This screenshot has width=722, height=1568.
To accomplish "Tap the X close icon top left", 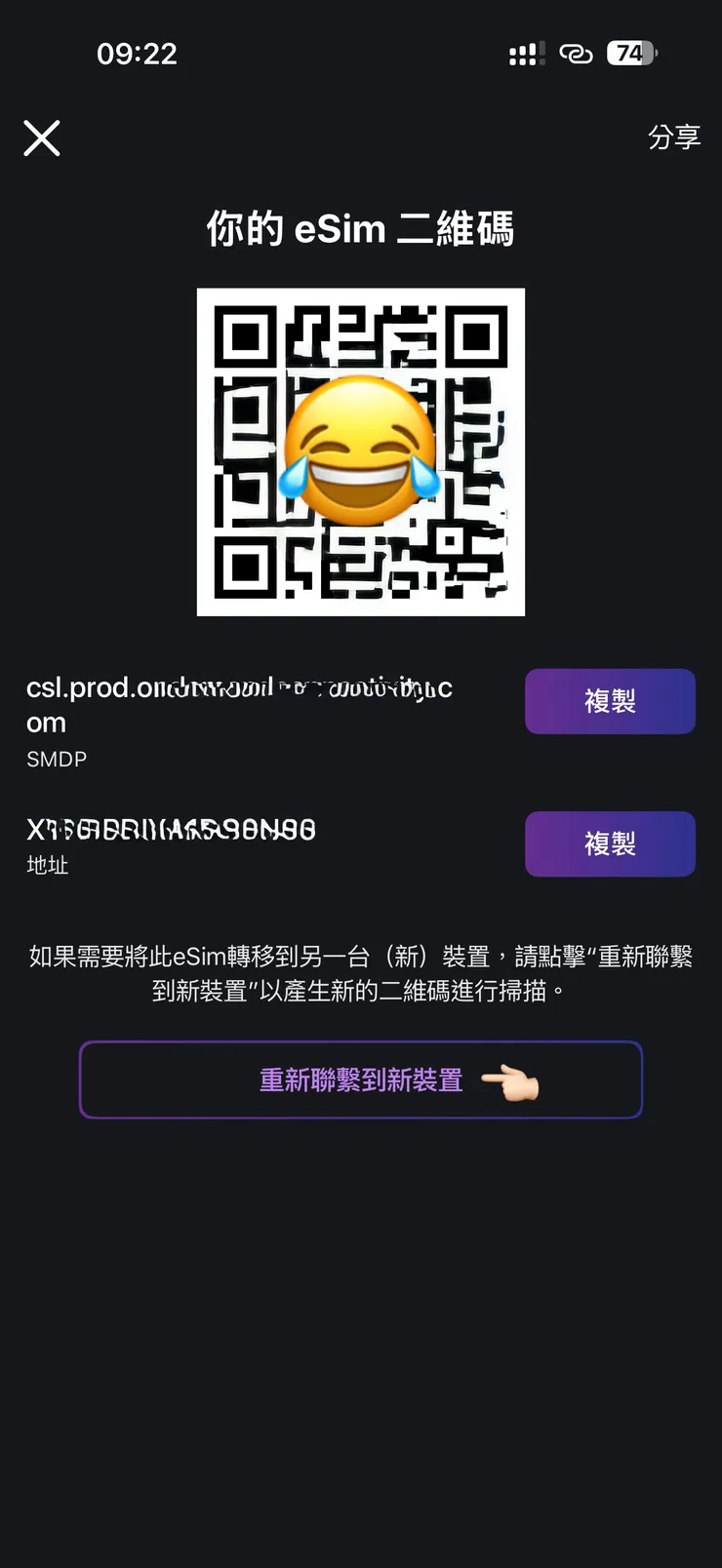I will point(41,137).
